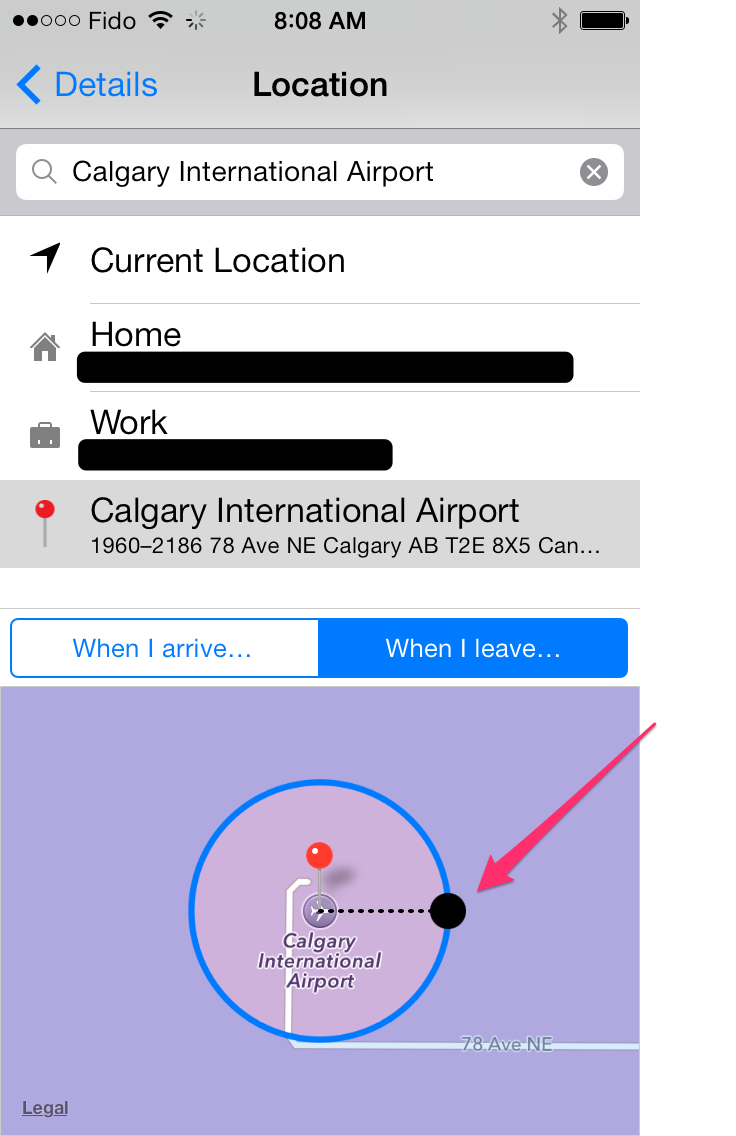Switch to When I arrive
Viewport: 736px width, 1136px height.
[x=164, y=648]
